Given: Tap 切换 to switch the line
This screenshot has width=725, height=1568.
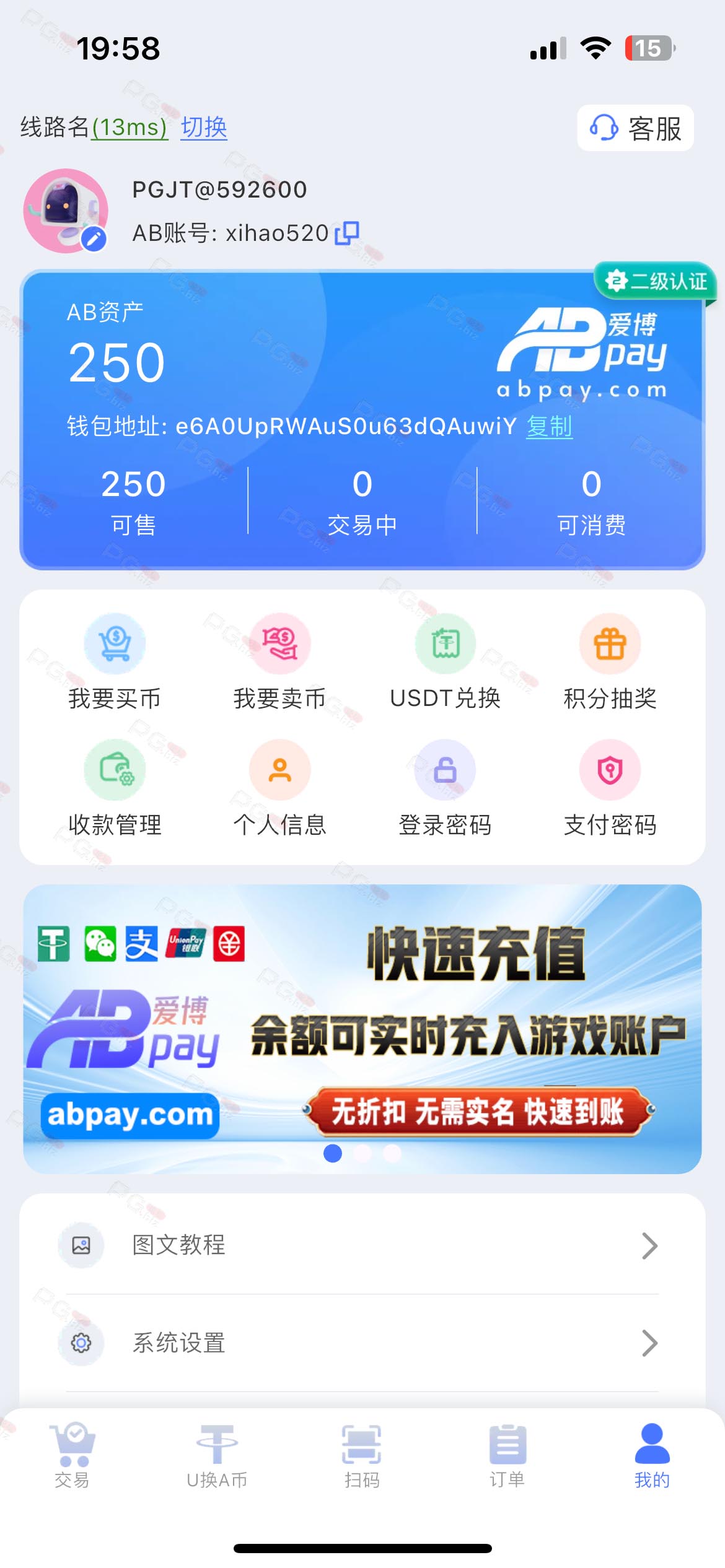Looking at the screenshot, I should 204,127.
